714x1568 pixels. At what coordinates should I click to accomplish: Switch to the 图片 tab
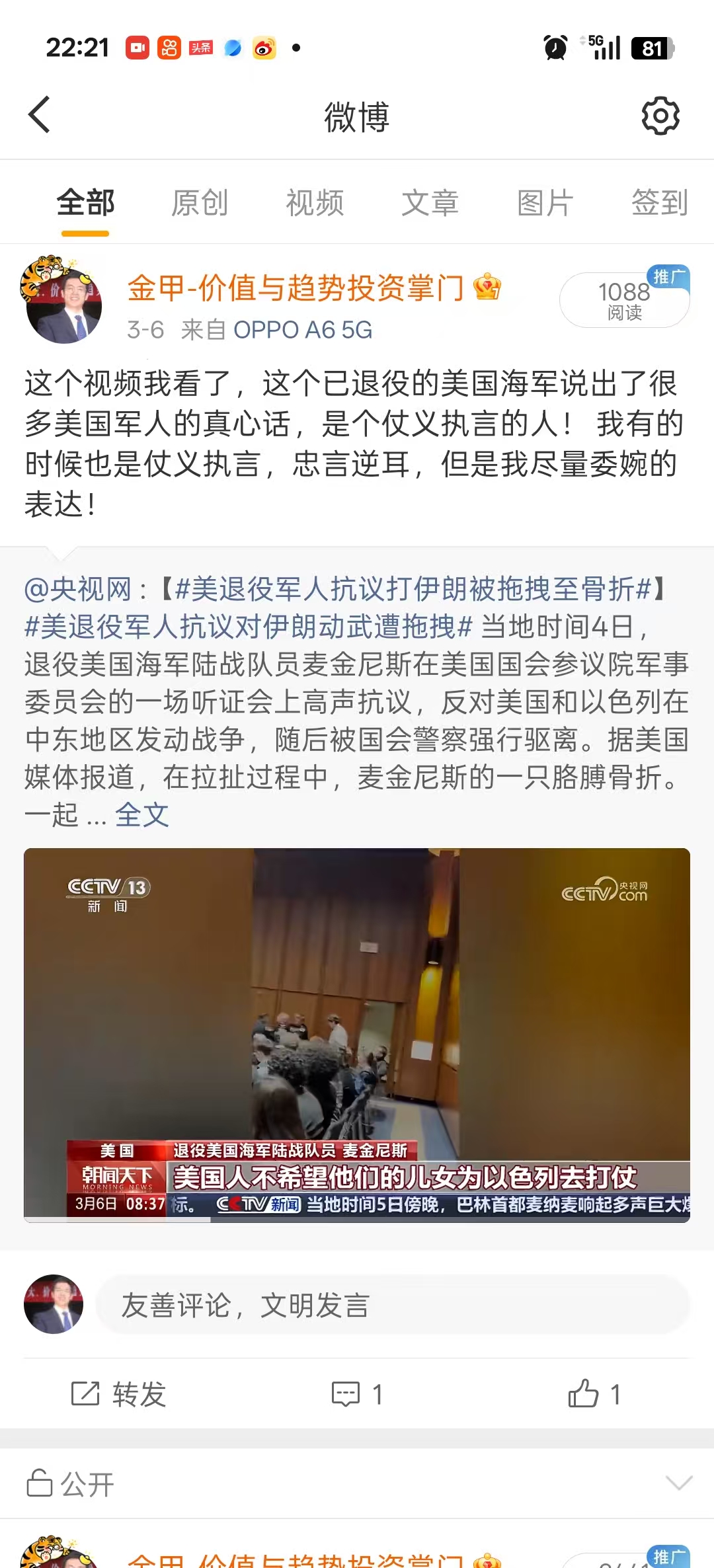(545, 202)
